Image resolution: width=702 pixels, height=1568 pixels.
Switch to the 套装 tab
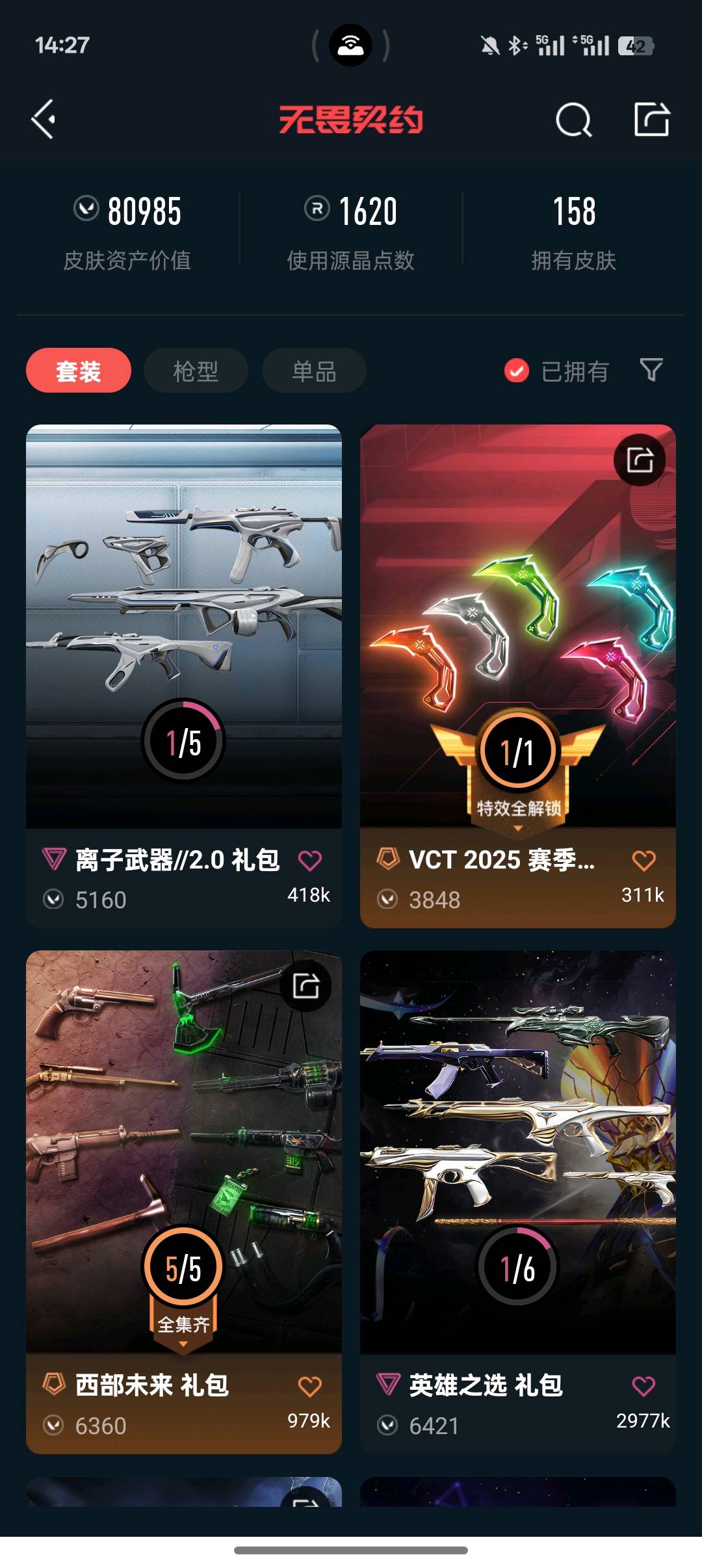point(79,371)
